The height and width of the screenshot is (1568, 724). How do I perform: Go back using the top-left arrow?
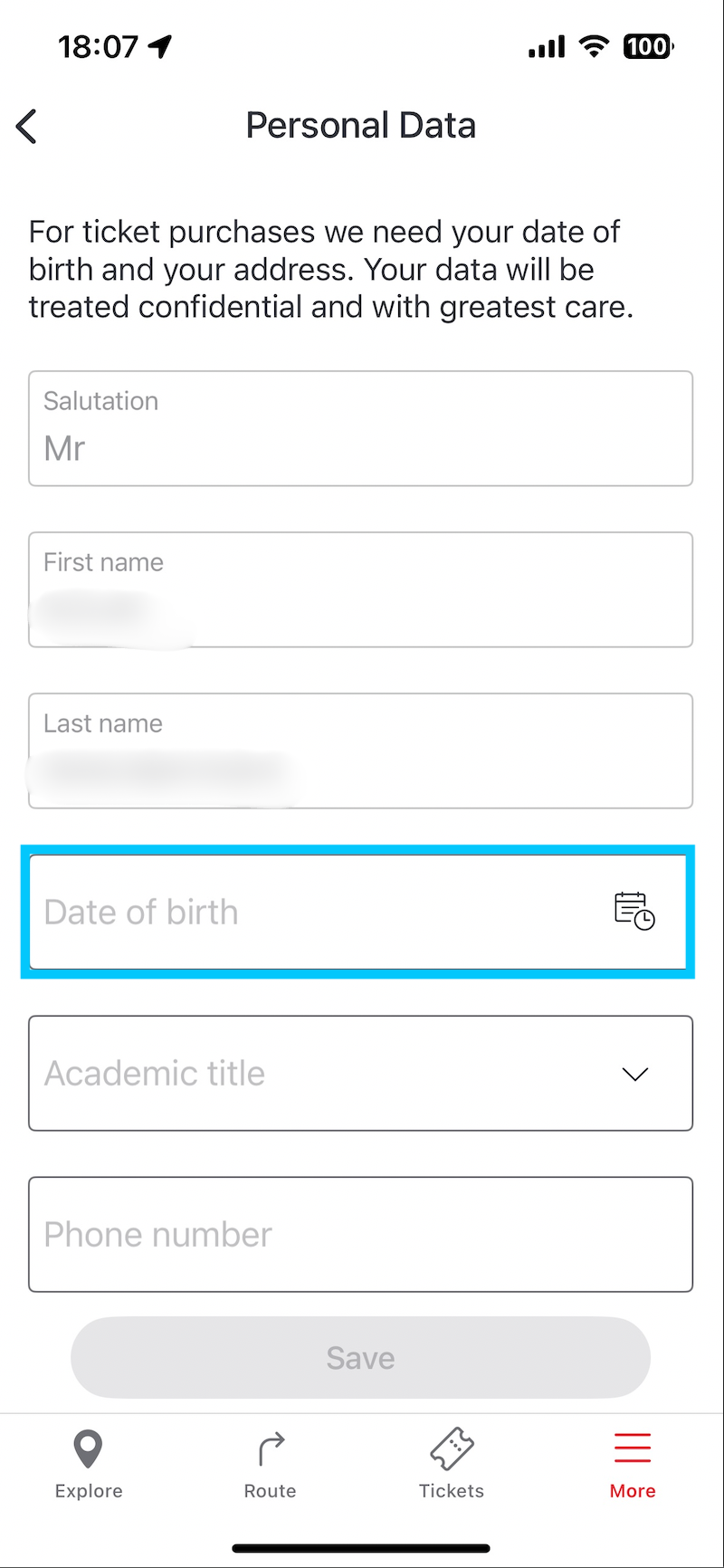tap(27, 126)
